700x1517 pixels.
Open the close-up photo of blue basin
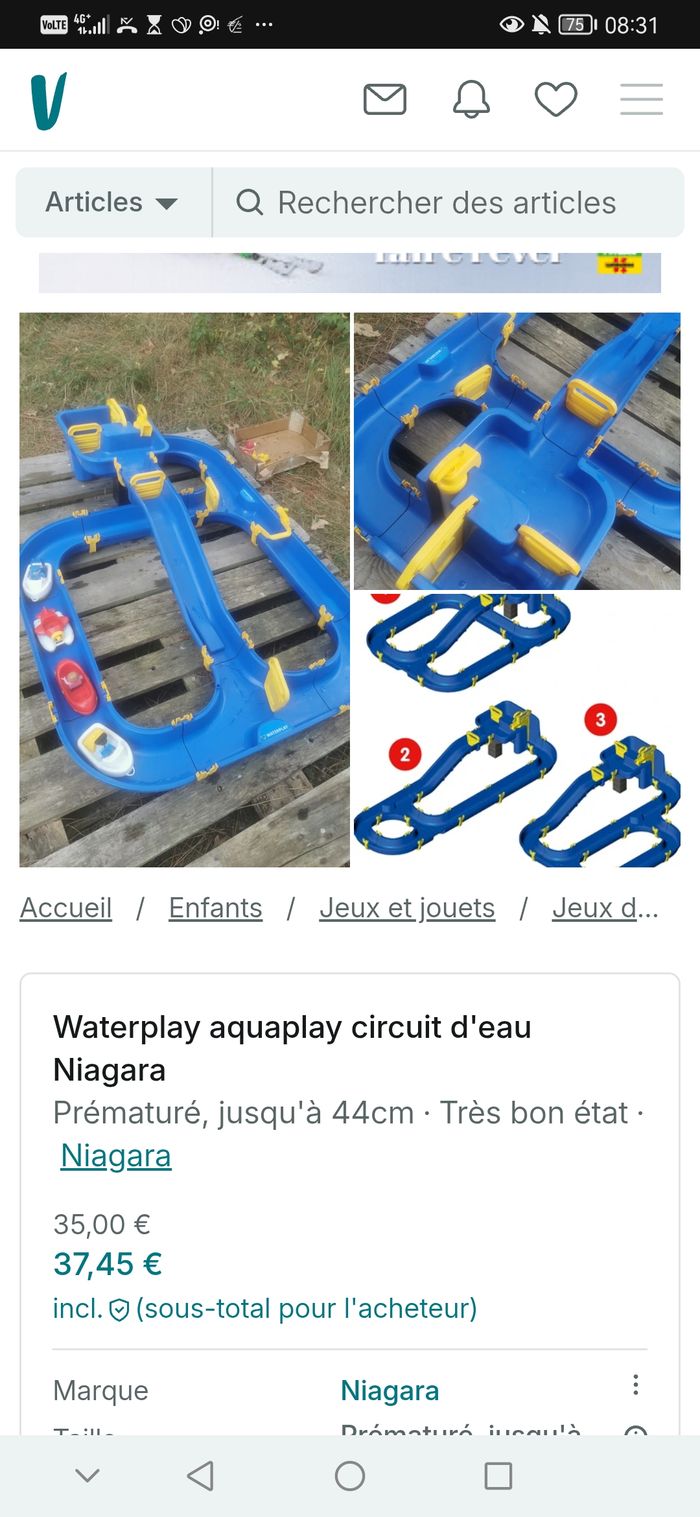517,451
